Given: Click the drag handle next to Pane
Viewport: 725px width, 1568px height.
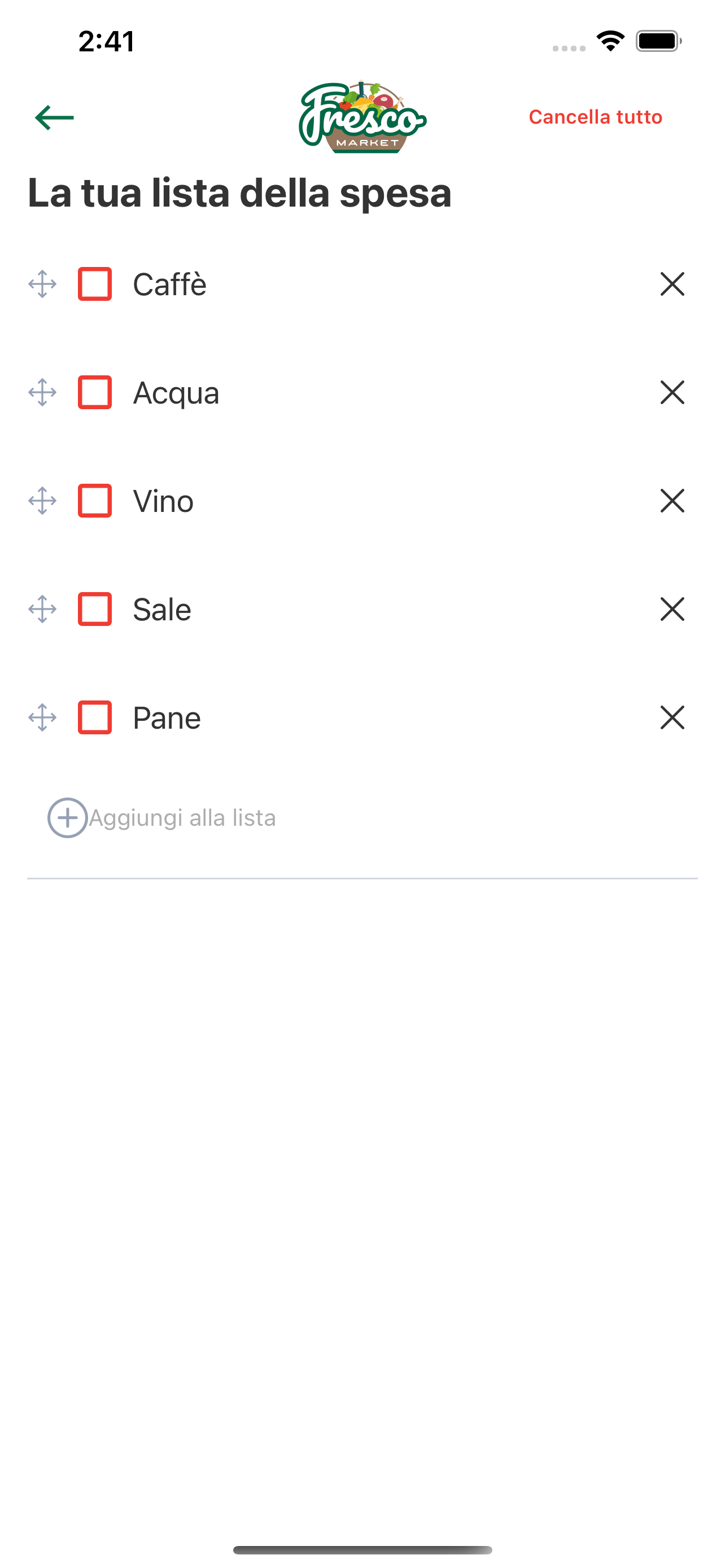Looking at the screenshot, I should (41, 717).
